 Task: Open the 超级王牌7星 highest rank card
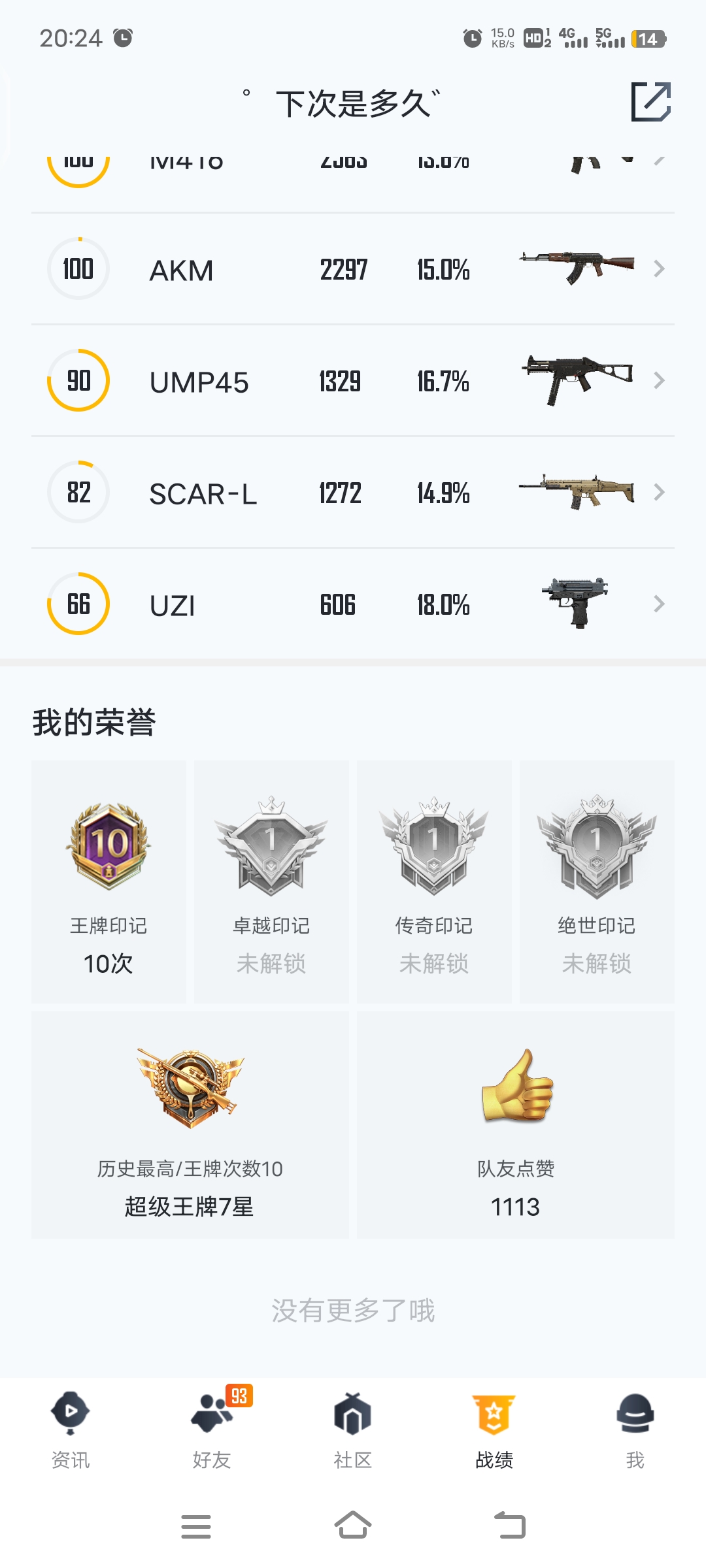(x=190, y=1125)
